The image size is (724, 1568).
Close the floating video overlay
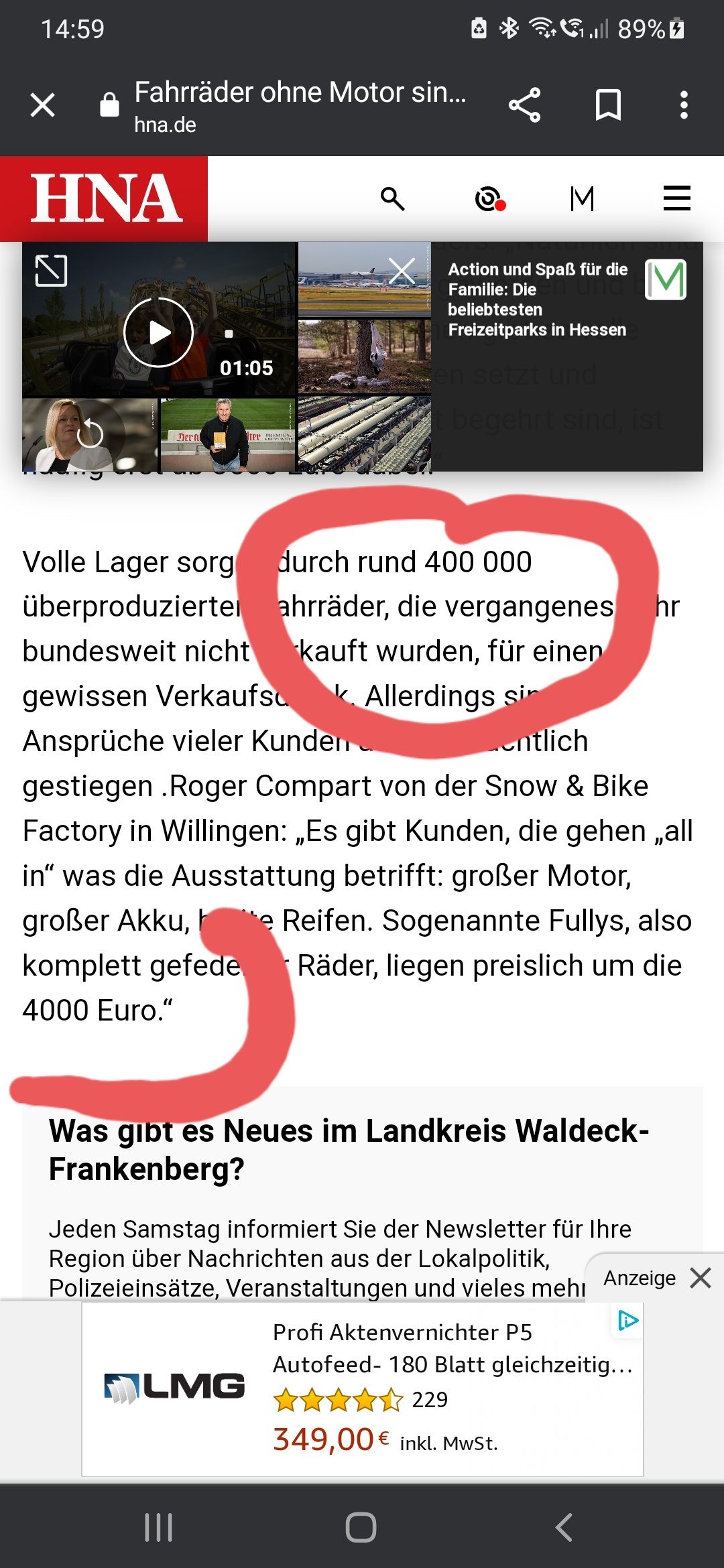coord(402,271)
